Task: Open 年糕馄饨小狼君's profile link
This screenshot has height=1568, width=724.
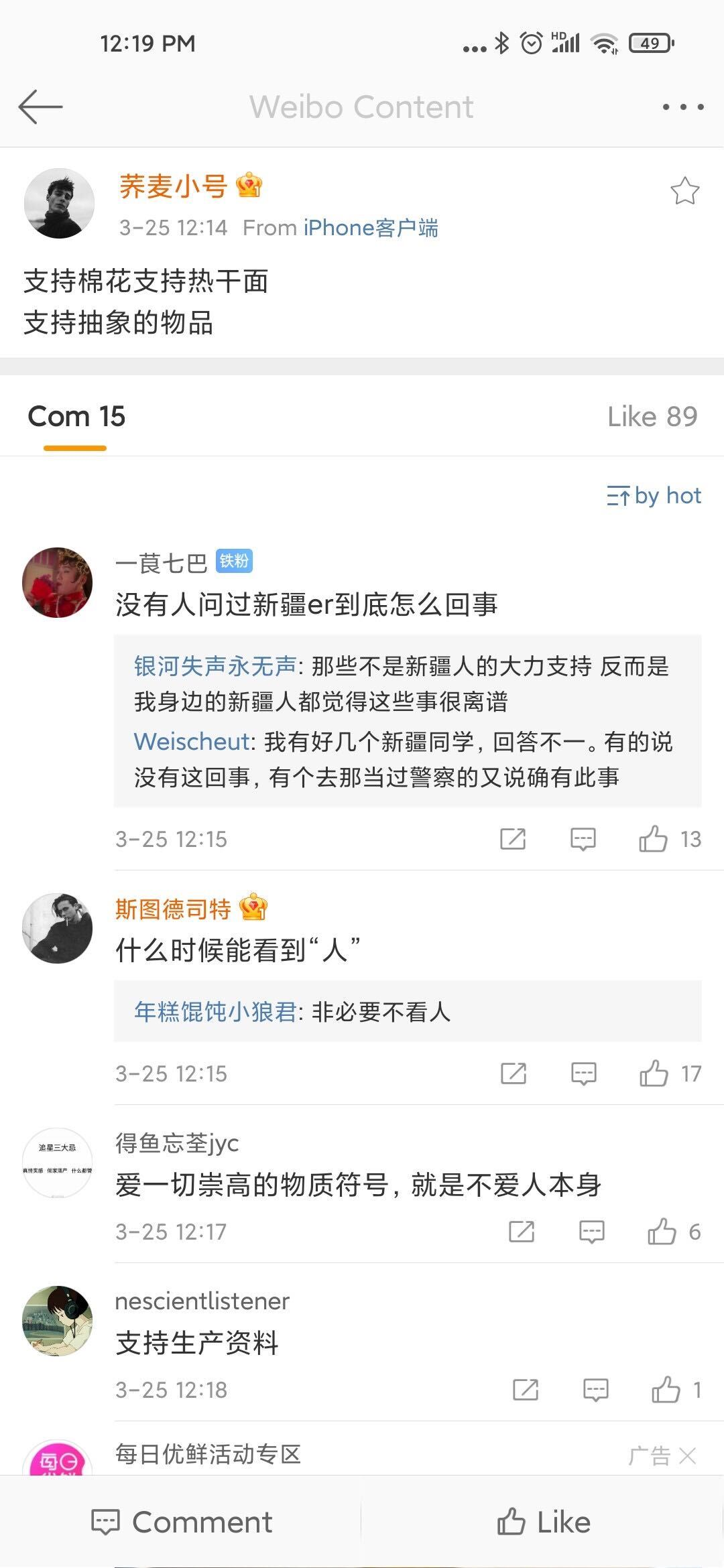Action: point(215,1011)
